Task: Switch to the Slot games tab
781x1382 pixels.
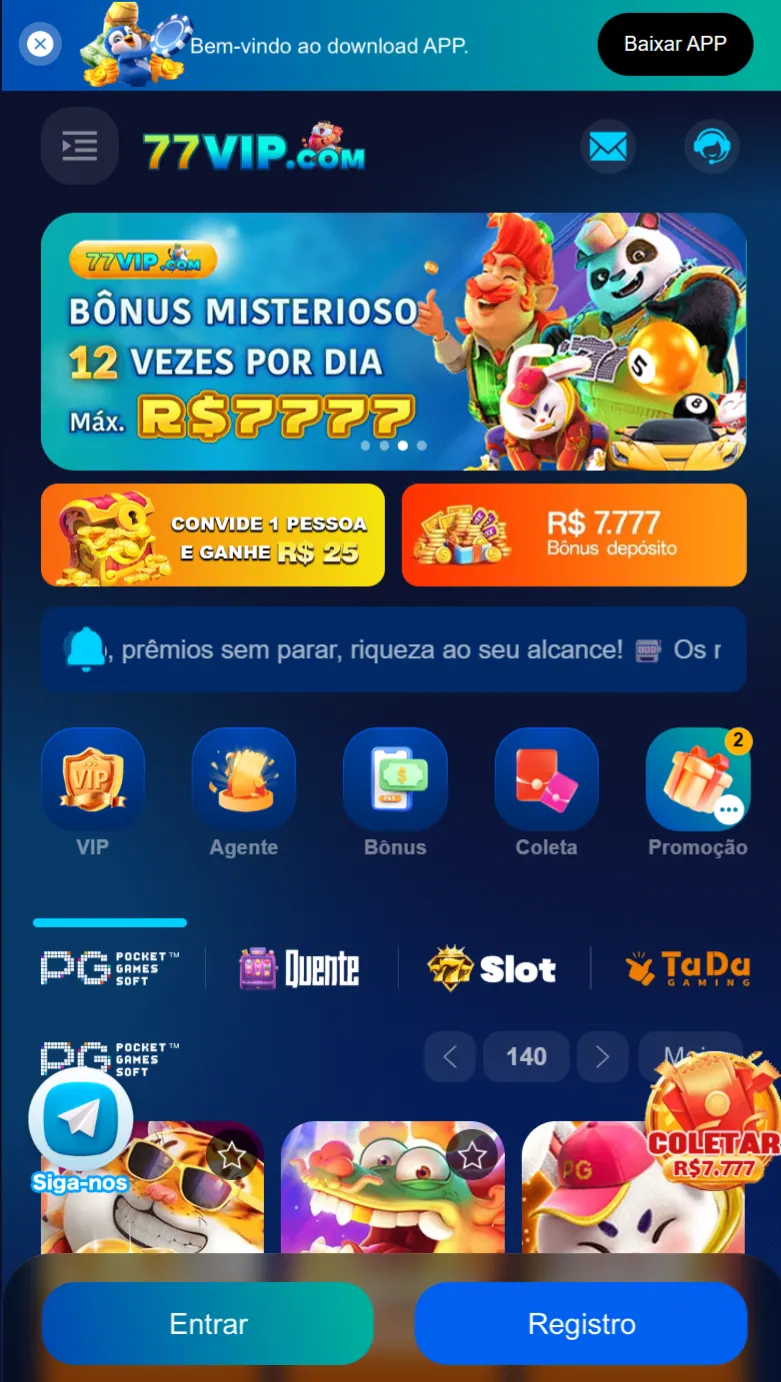Action: point(492,968)
